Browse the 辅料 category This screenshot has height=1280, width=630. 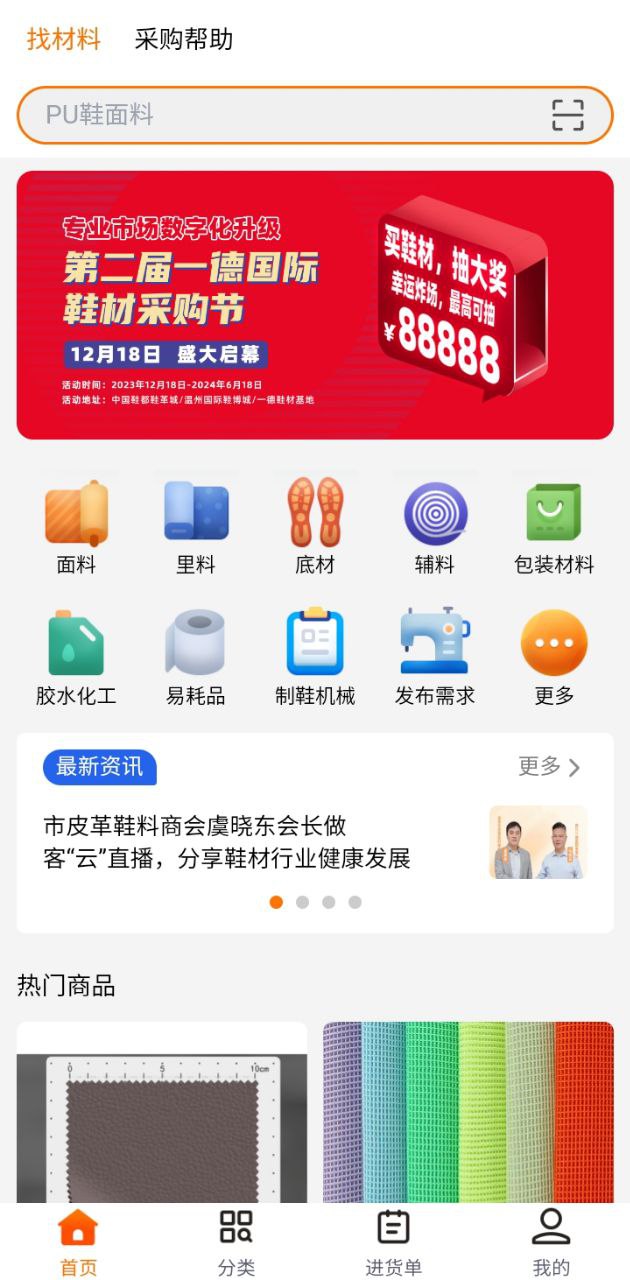pyautogui.click(x=435, y=527)
